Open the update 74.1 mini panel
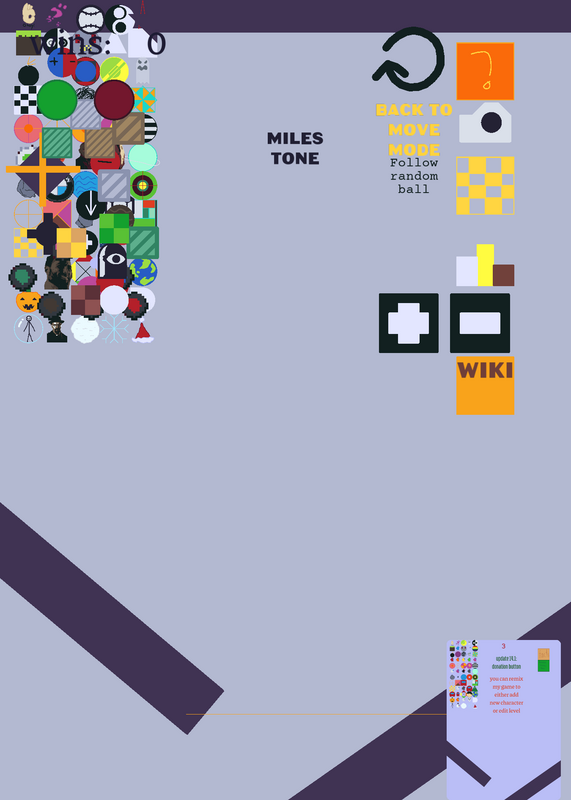The width and height of the screenshot is (571, 800). click(504, 719)
